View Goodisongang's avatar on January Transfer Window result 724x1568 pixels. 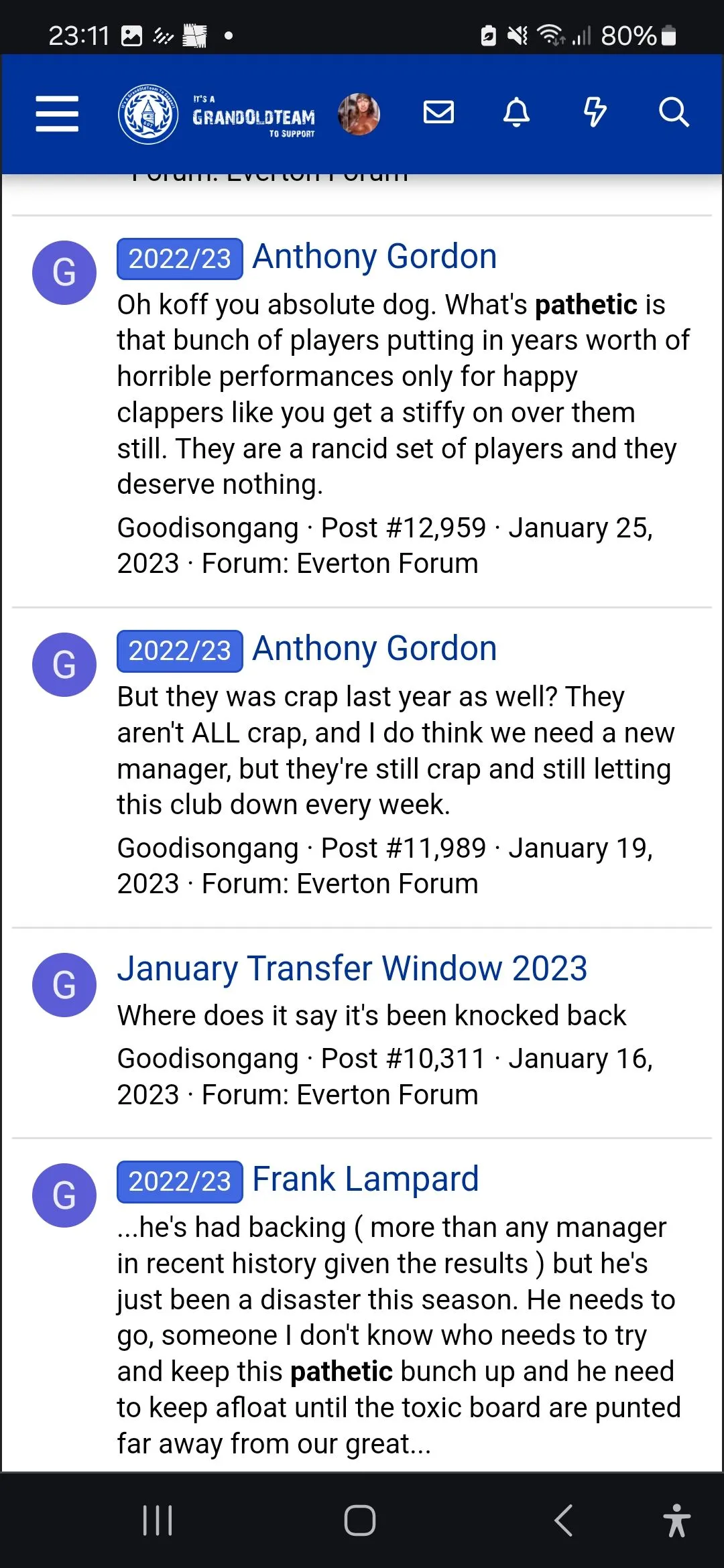coord(64,985)
